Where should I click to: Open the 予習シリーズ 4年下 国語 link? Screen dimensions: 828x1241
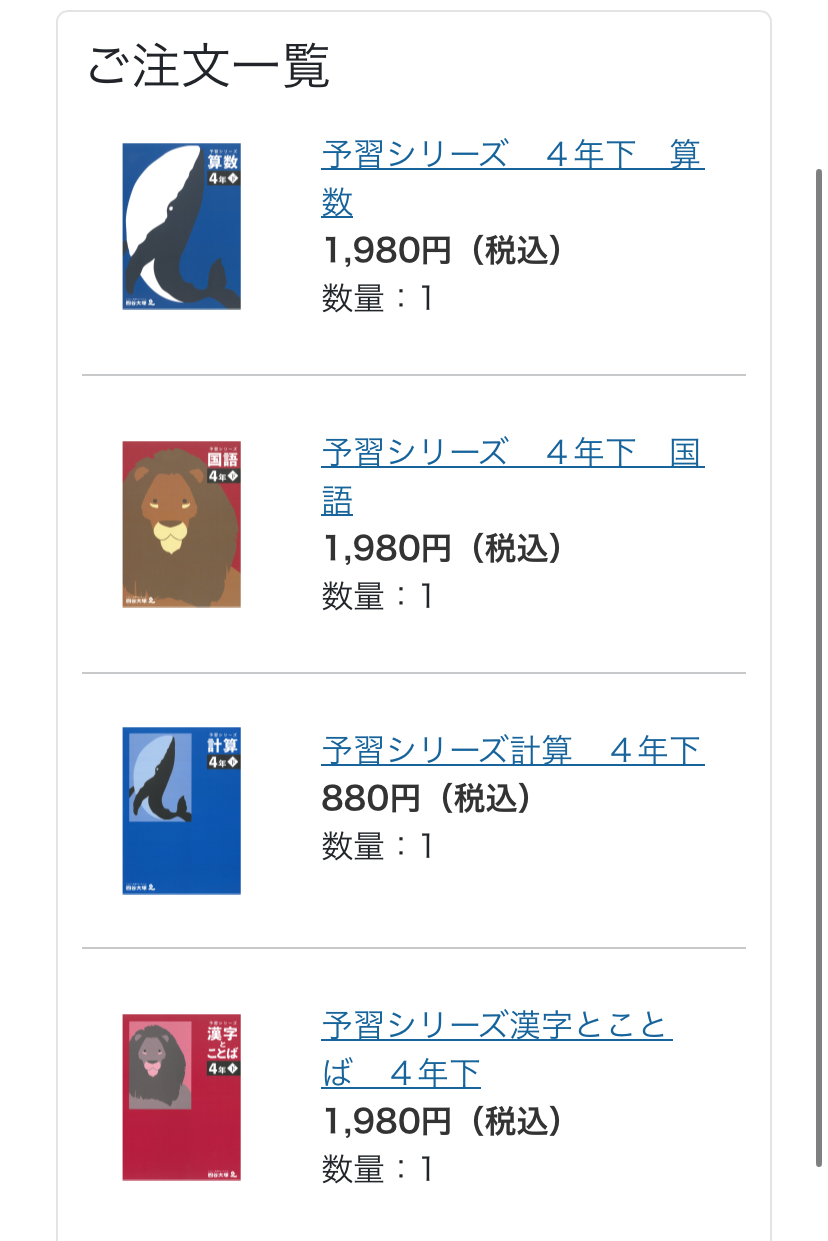512,454
